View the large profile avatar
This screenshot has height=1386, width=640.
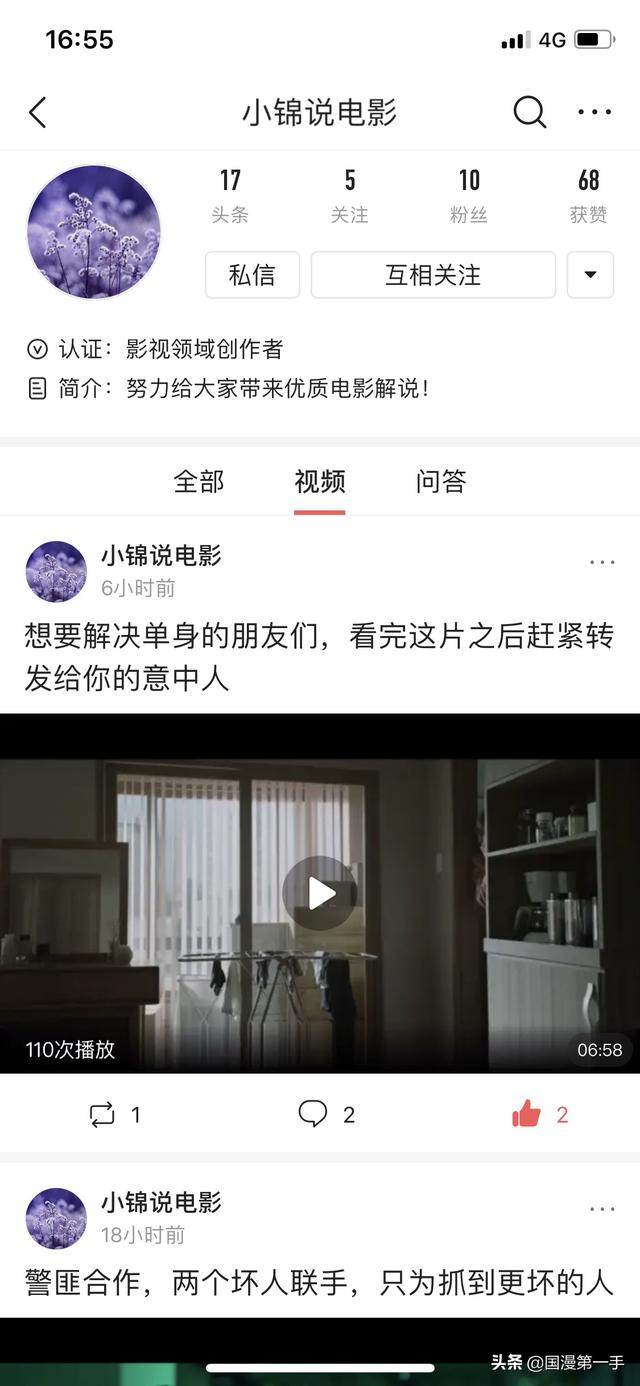(x=93, y=232)
